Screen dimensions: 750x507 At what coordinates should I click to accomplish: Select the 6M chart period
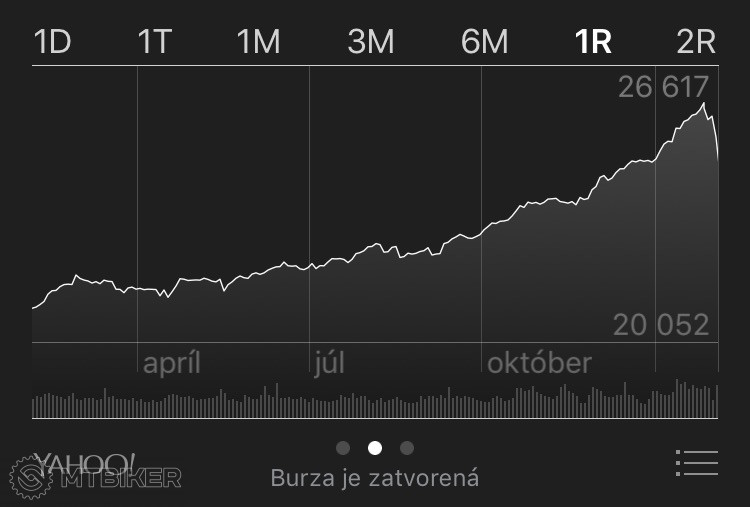[485, 42]
